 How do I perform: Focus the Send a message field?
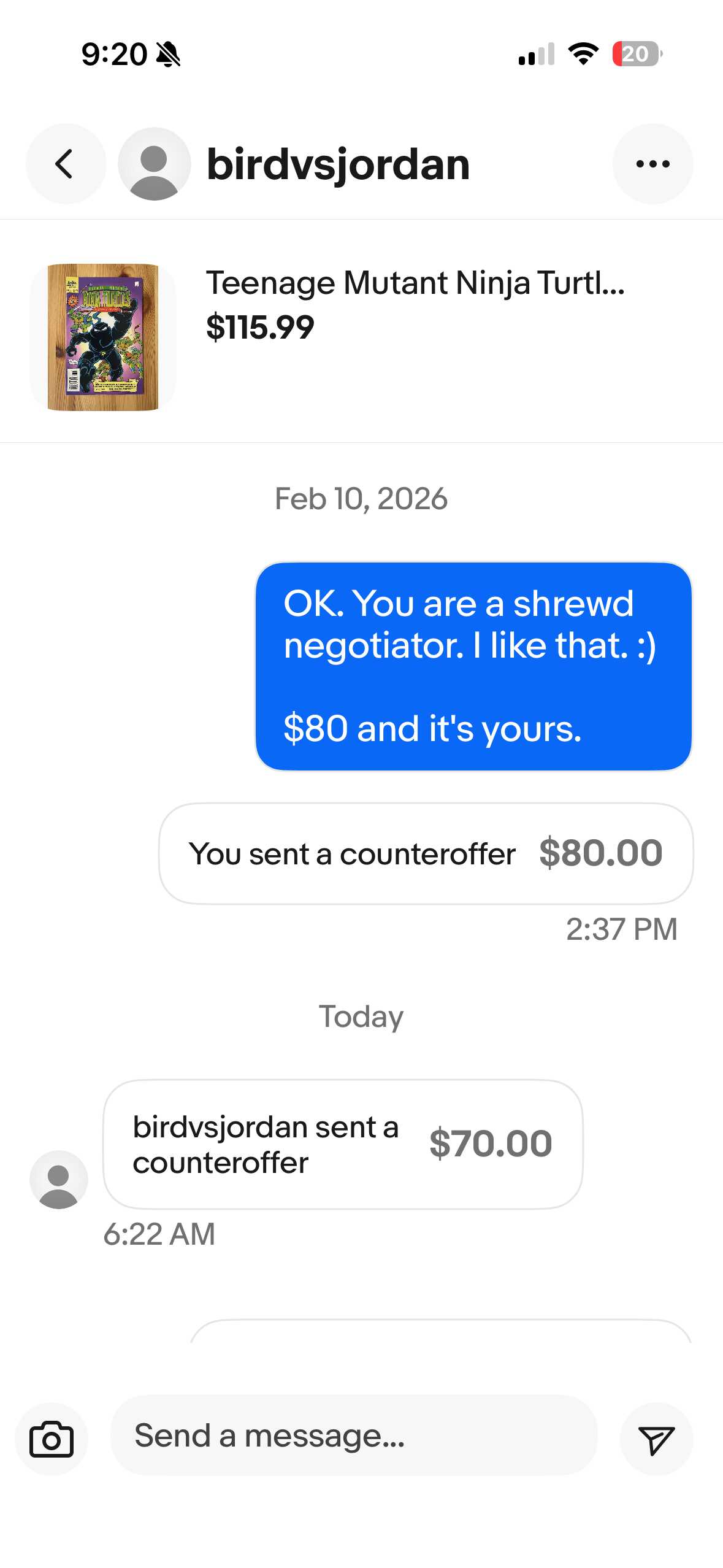point(353,1435)
